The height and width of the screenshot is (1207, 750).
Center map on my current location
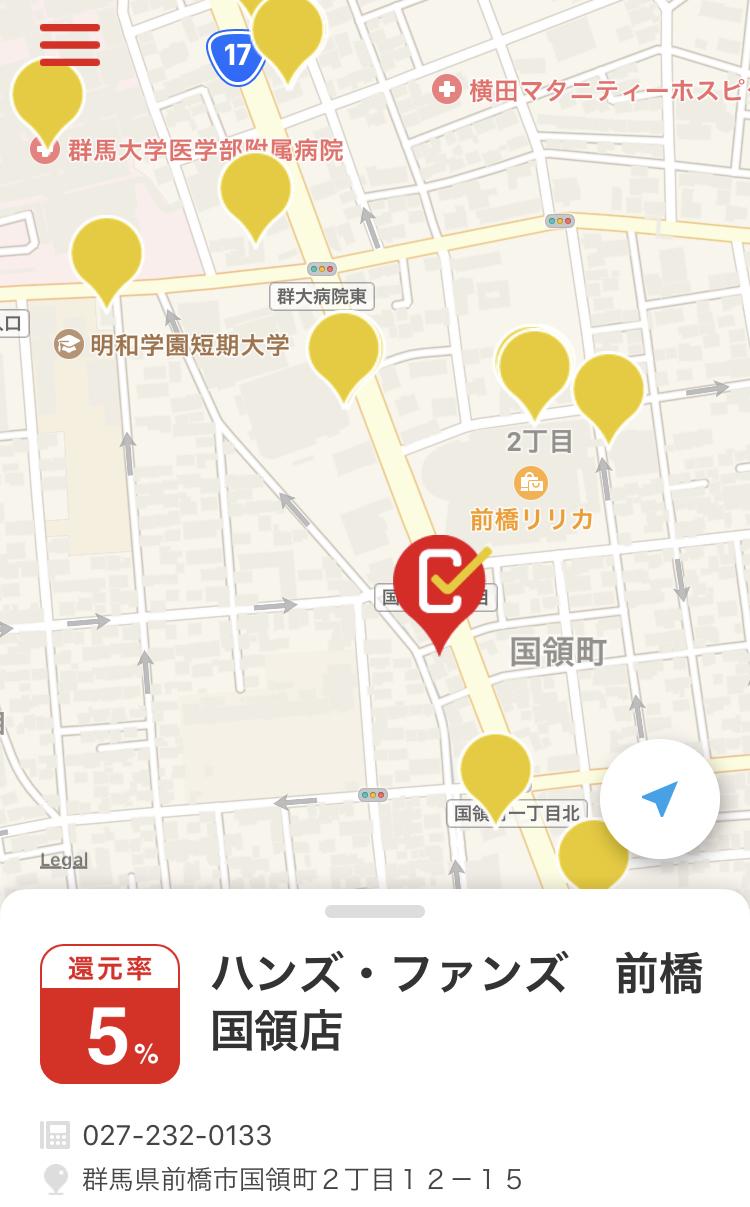[660, 799]
